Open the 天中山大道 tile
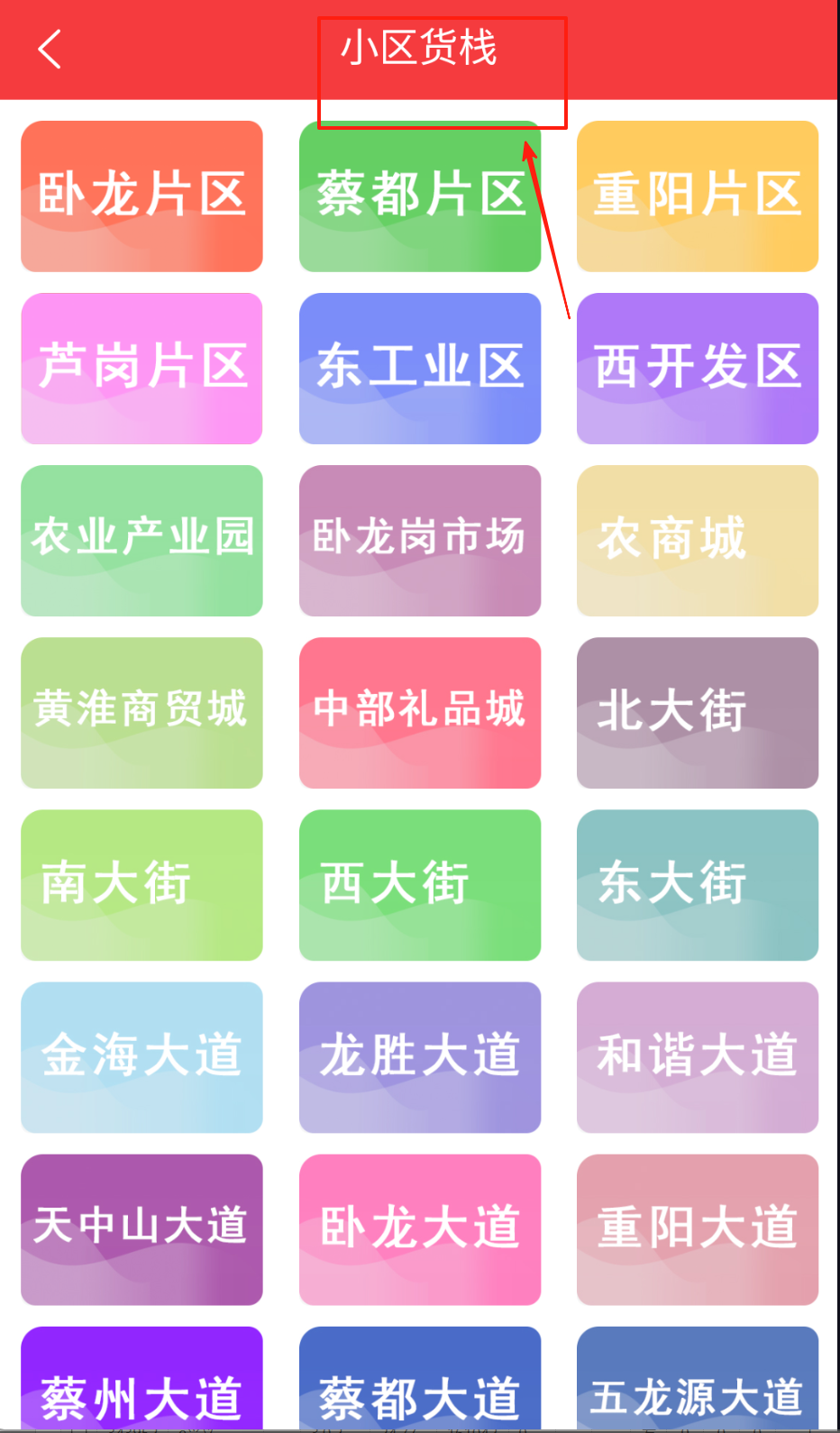Screen dimensions: 840x1433 (x=142, y=1229)
